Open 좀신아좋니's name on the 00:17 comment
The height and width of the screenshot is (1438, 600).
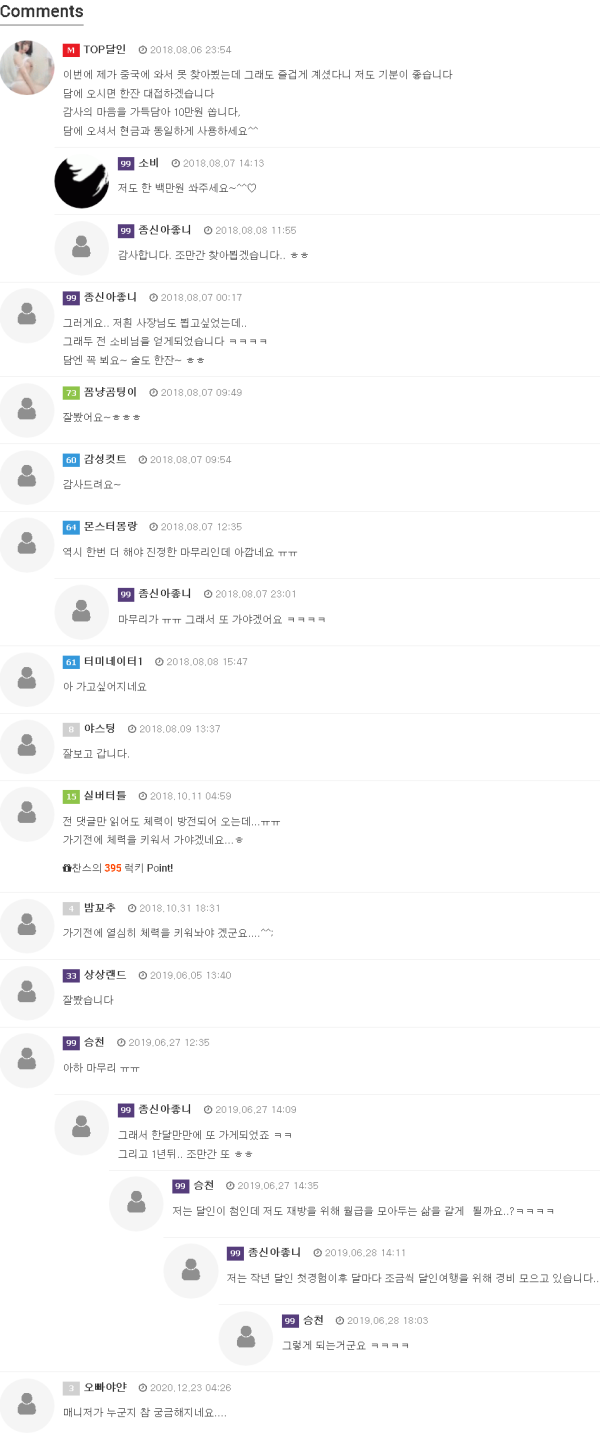(x=110, y=297)
